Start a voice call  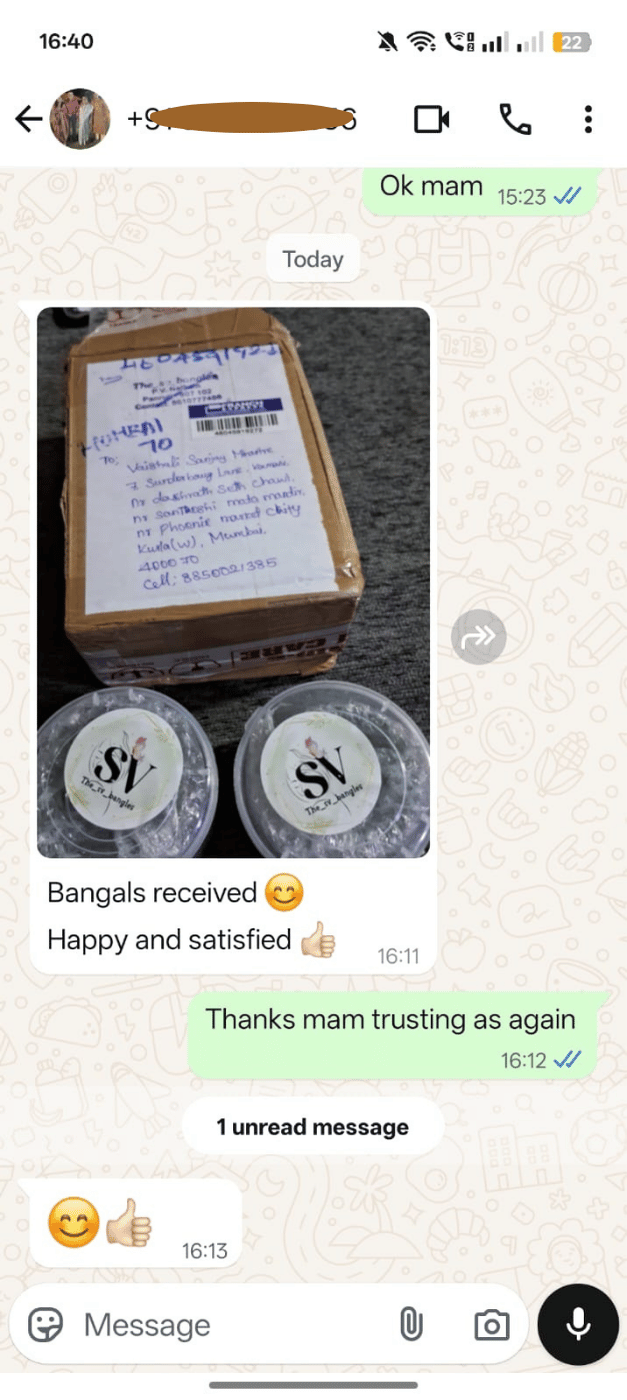(515, 120)
